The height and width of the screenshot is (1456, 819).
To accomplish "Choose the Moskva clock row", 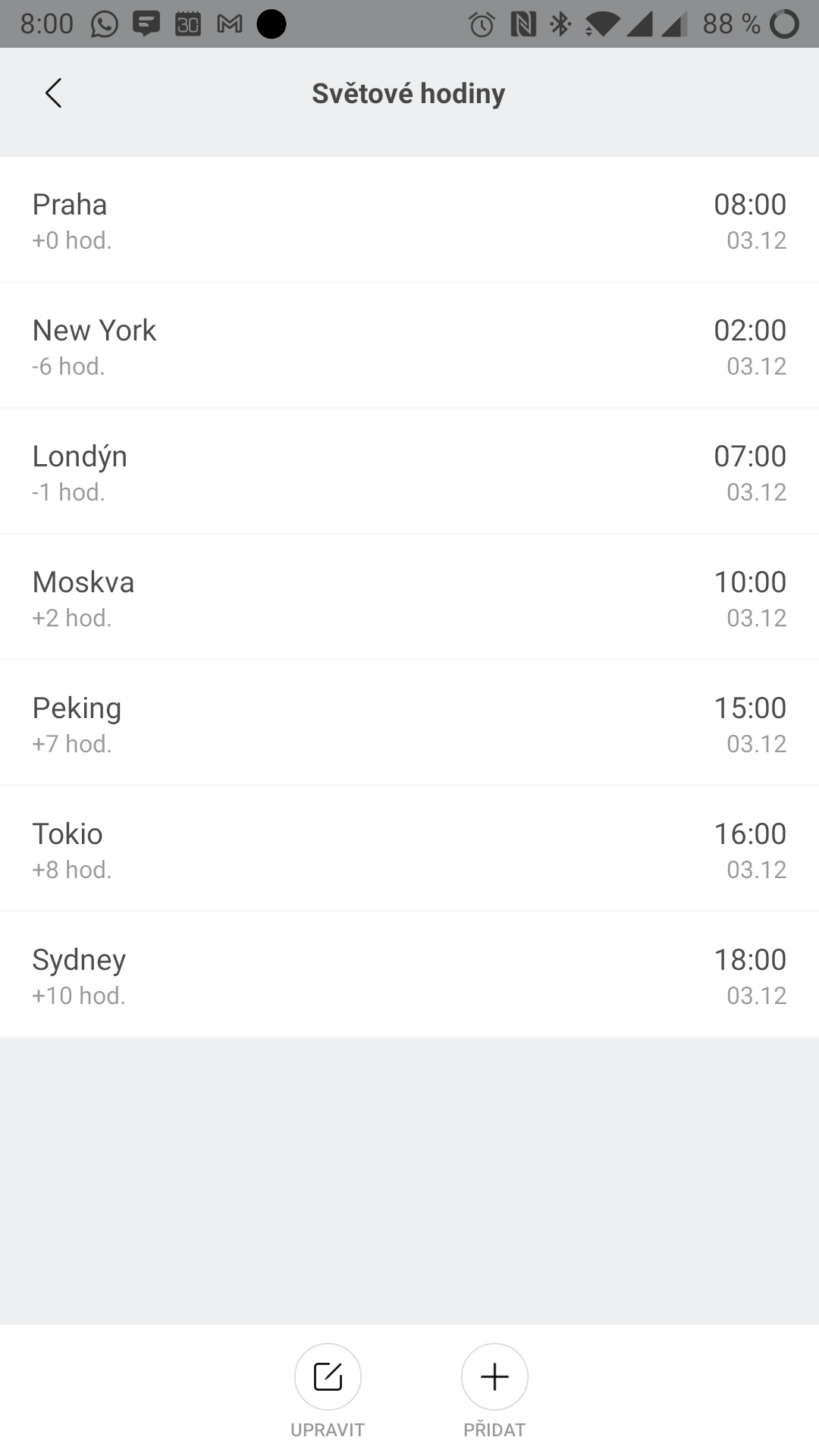I will pyautogui.click(x=409, y=598).
